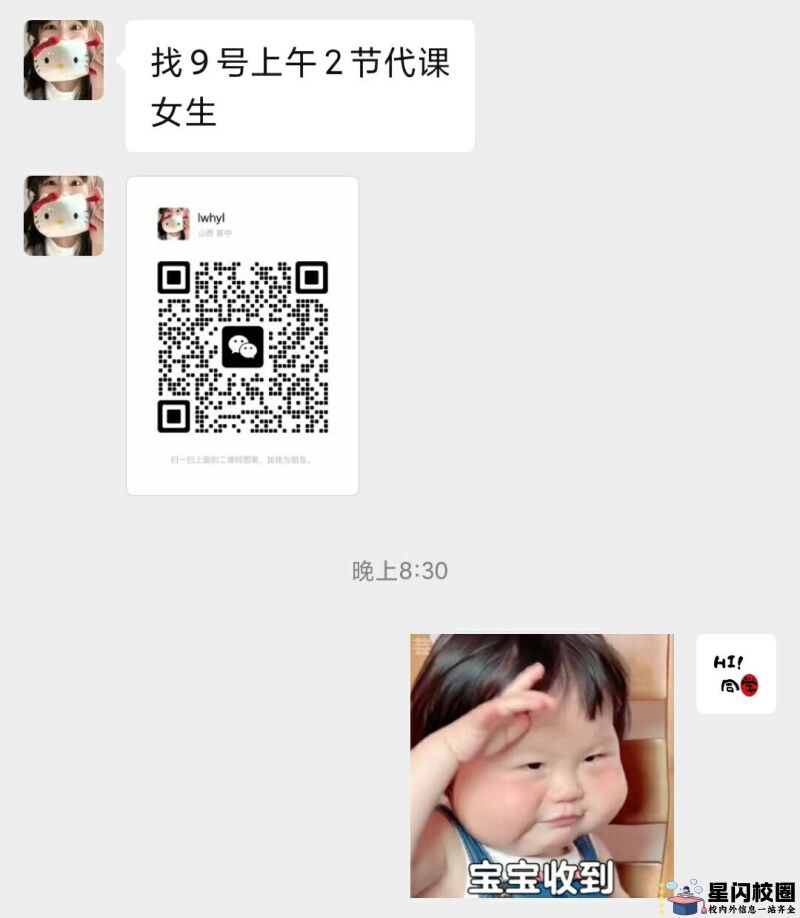
Task: Open my own HI! 同学 avatar profile
Action: click(x=736, y=674)
